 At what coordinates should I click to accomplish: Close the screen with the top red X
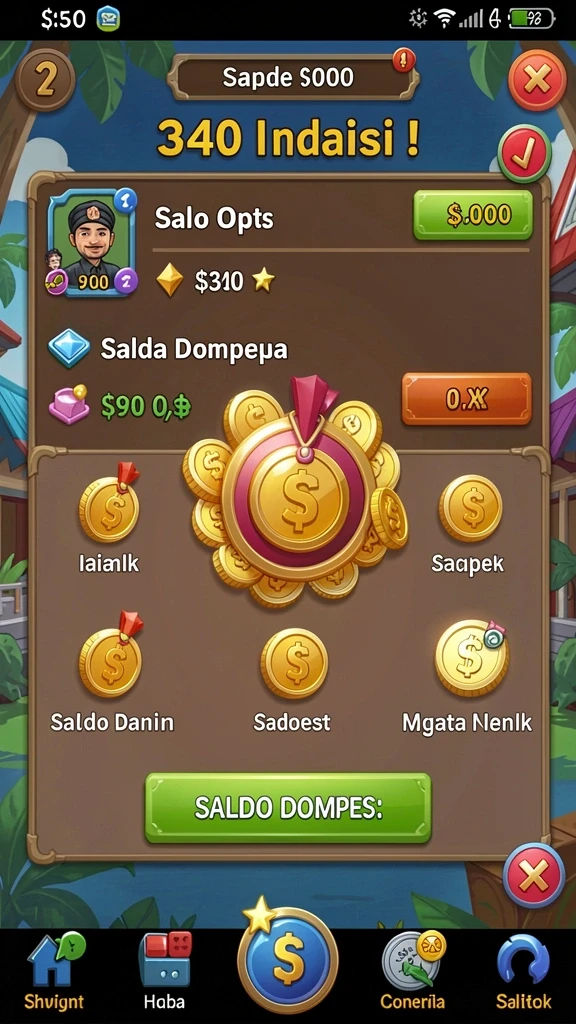coord(537,80)
